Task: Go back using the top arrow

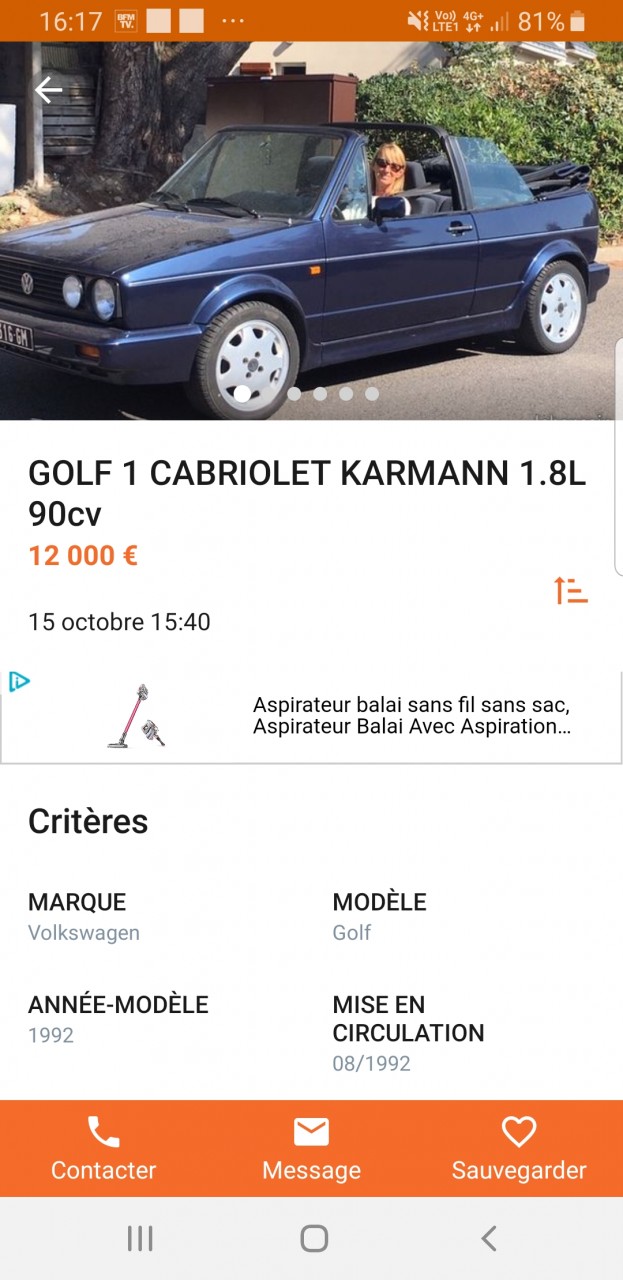Action: click(x=48, y=90)
